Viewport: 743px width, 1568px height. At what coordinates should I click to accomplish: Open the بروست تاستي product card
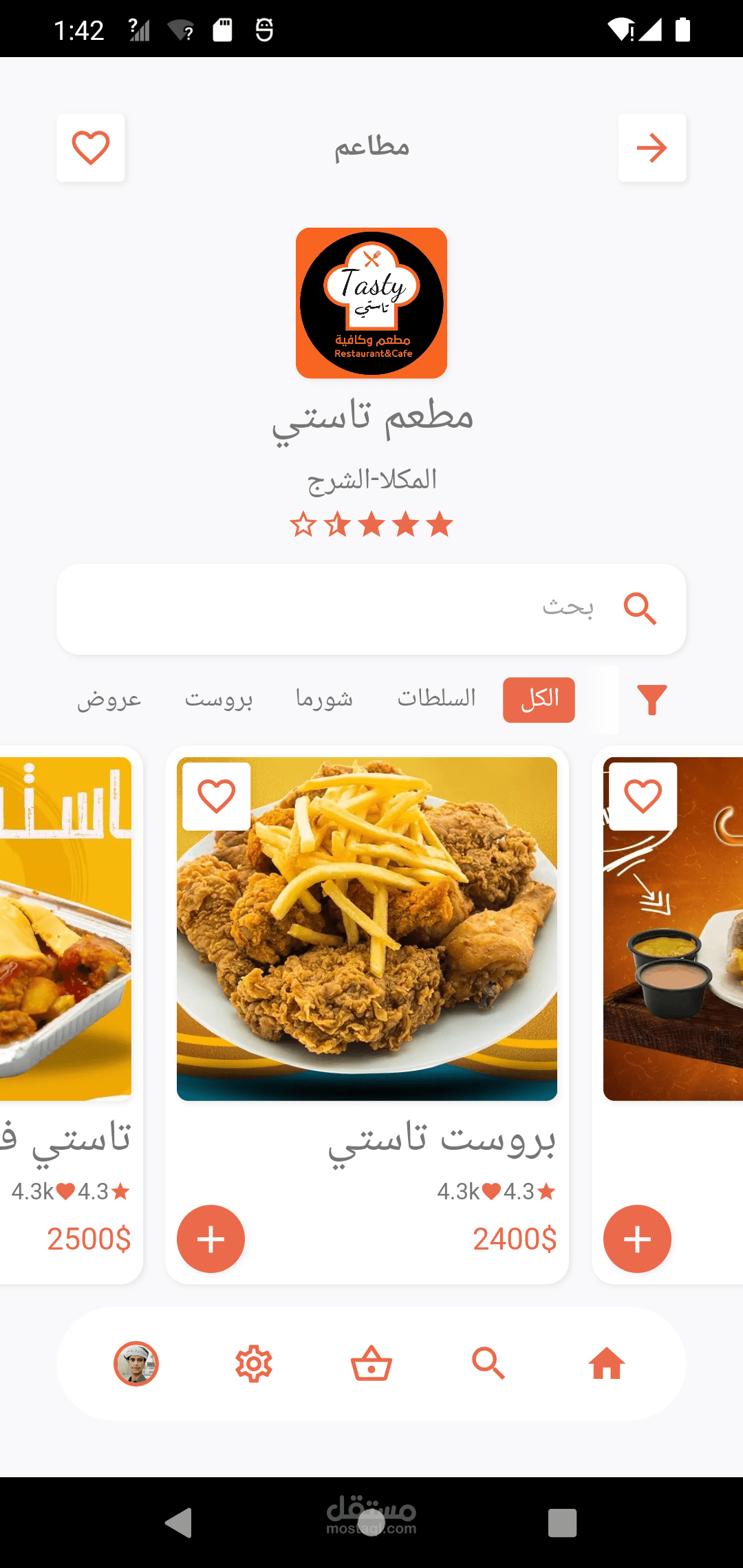pos(367,1014)
